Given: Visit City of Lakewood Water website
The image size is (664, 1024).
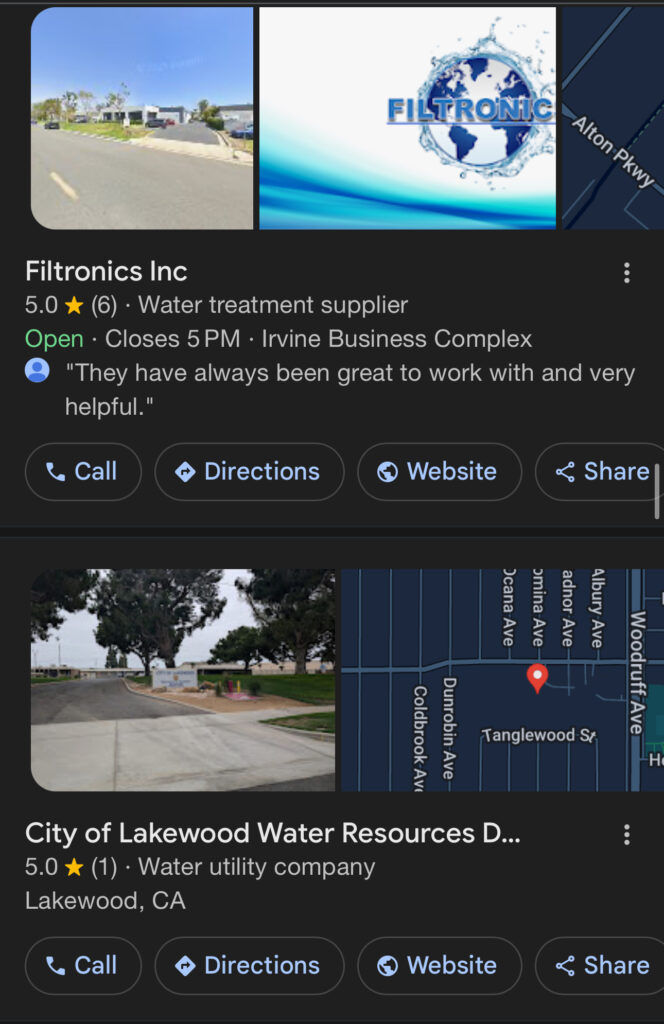Looking at the screenshot, I should (439, 966).
